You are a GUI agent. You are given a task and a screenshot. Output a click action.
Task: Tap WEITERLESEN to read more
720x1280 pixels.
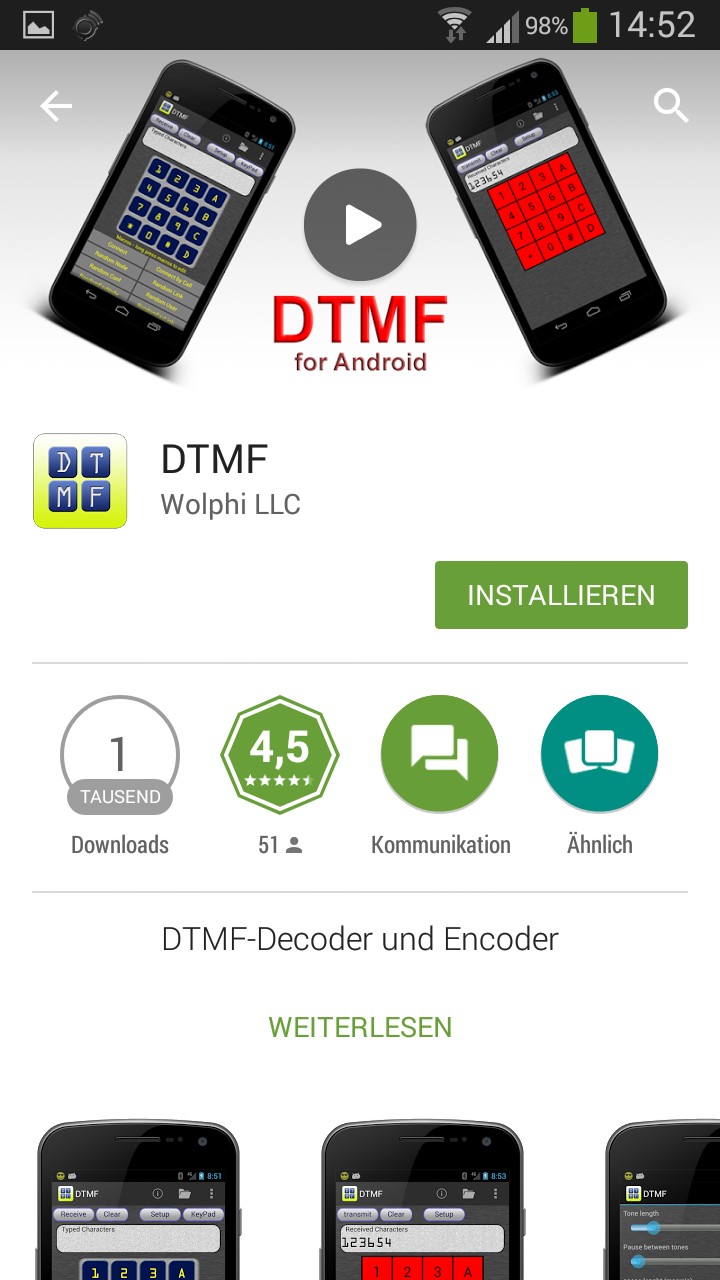click(x=360, y=1027)
